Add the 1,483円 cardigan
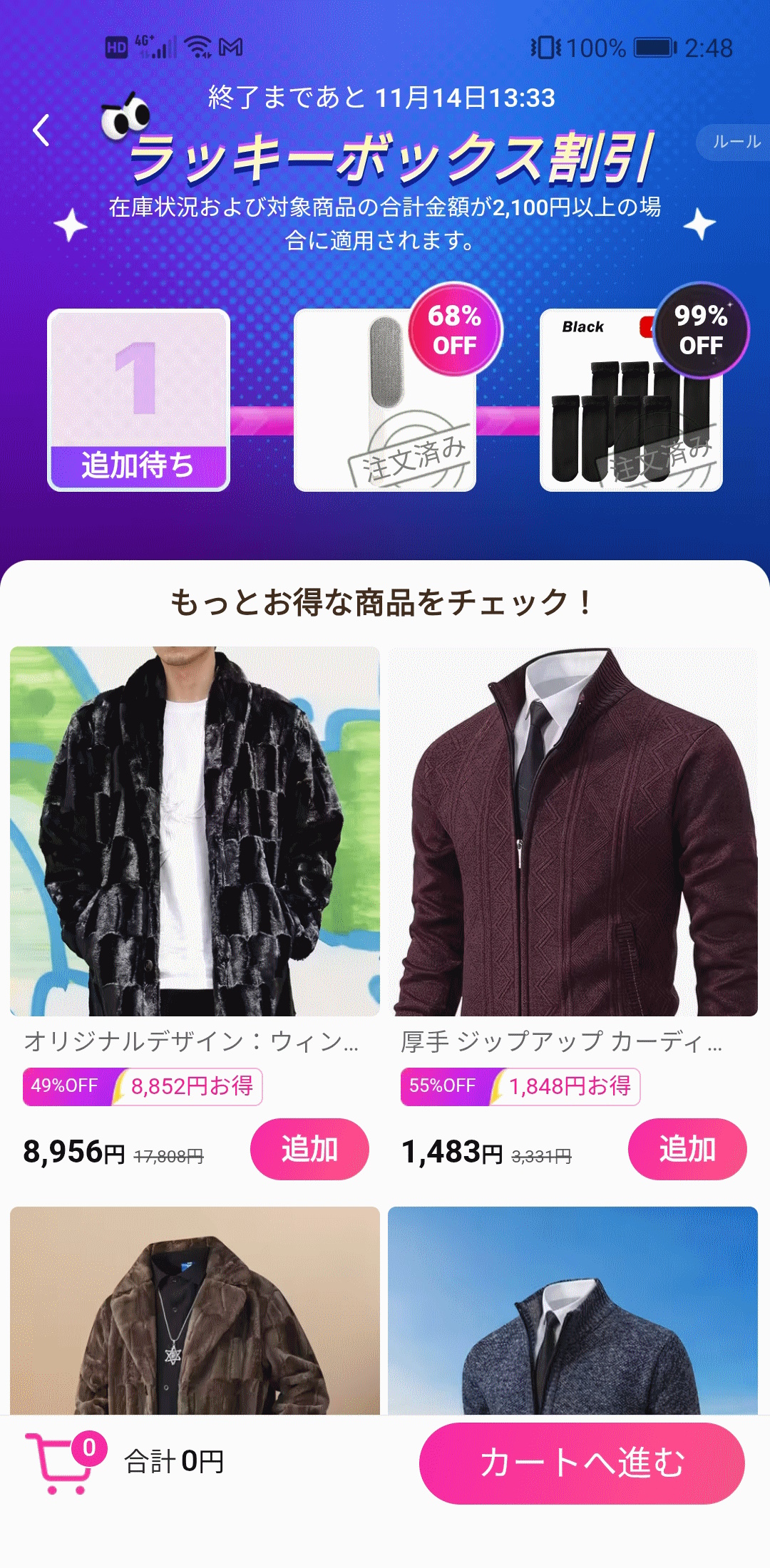770x1568 pixels. 687,1149
